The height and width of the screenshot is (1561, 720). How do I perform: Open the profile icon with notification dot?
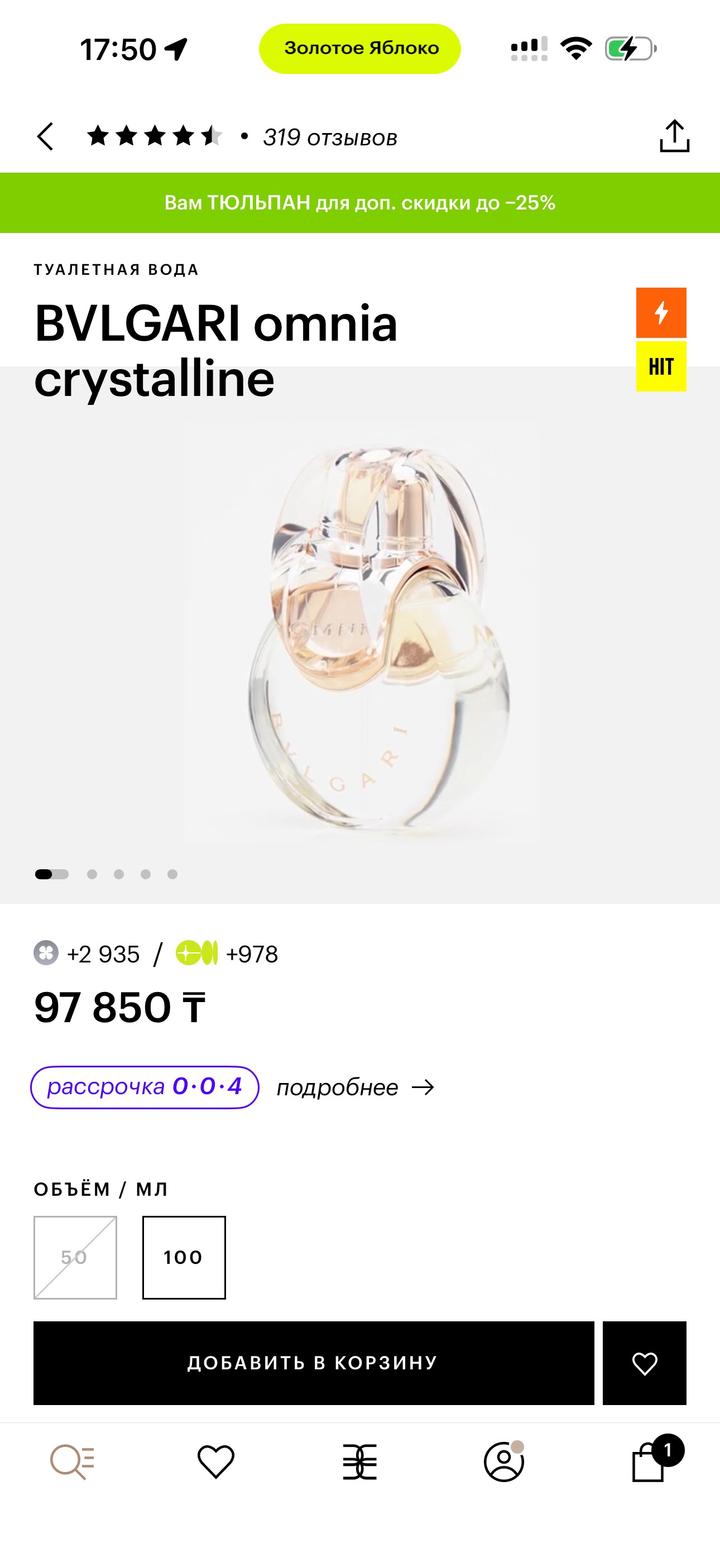(x=504, y=1462)
